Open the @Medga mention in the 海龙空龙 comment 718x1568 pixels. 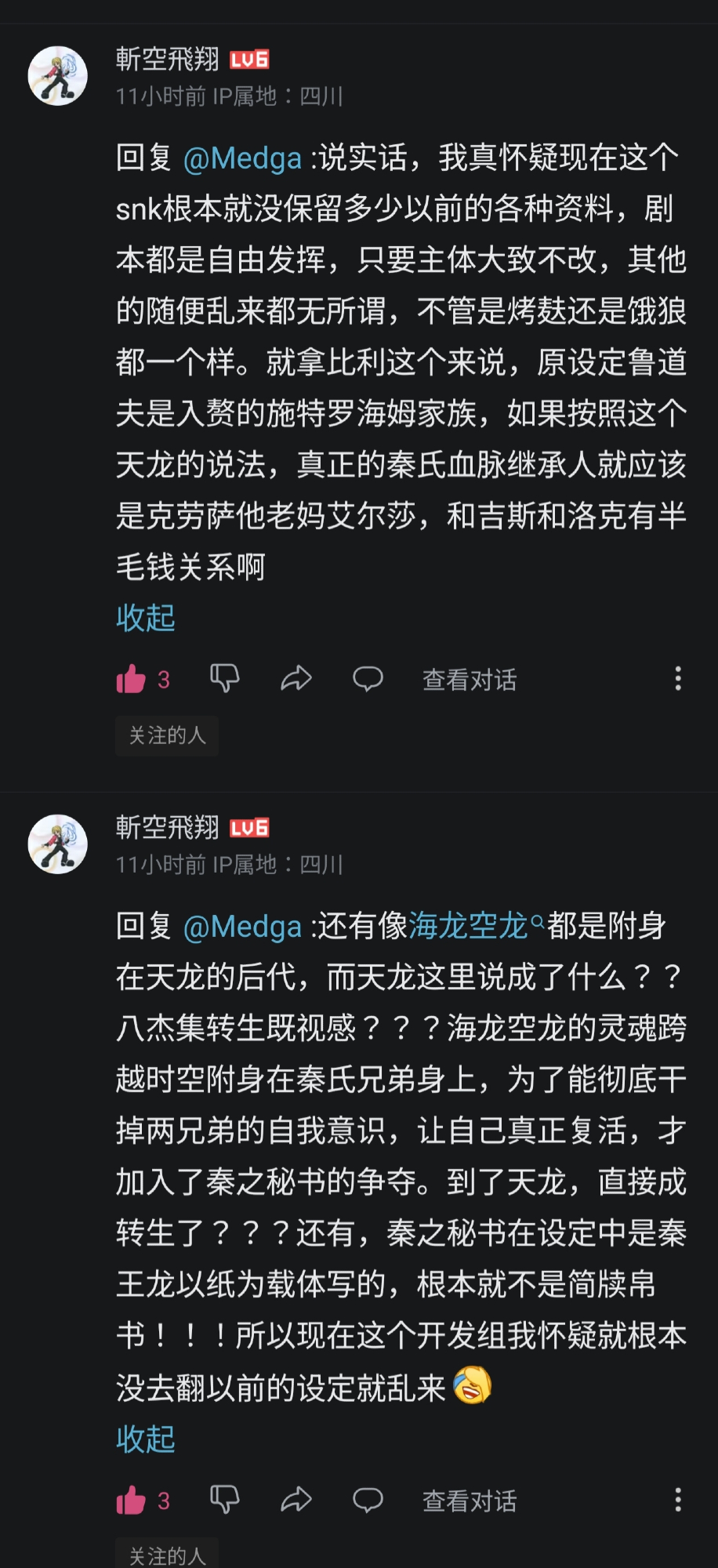point(242,927)
